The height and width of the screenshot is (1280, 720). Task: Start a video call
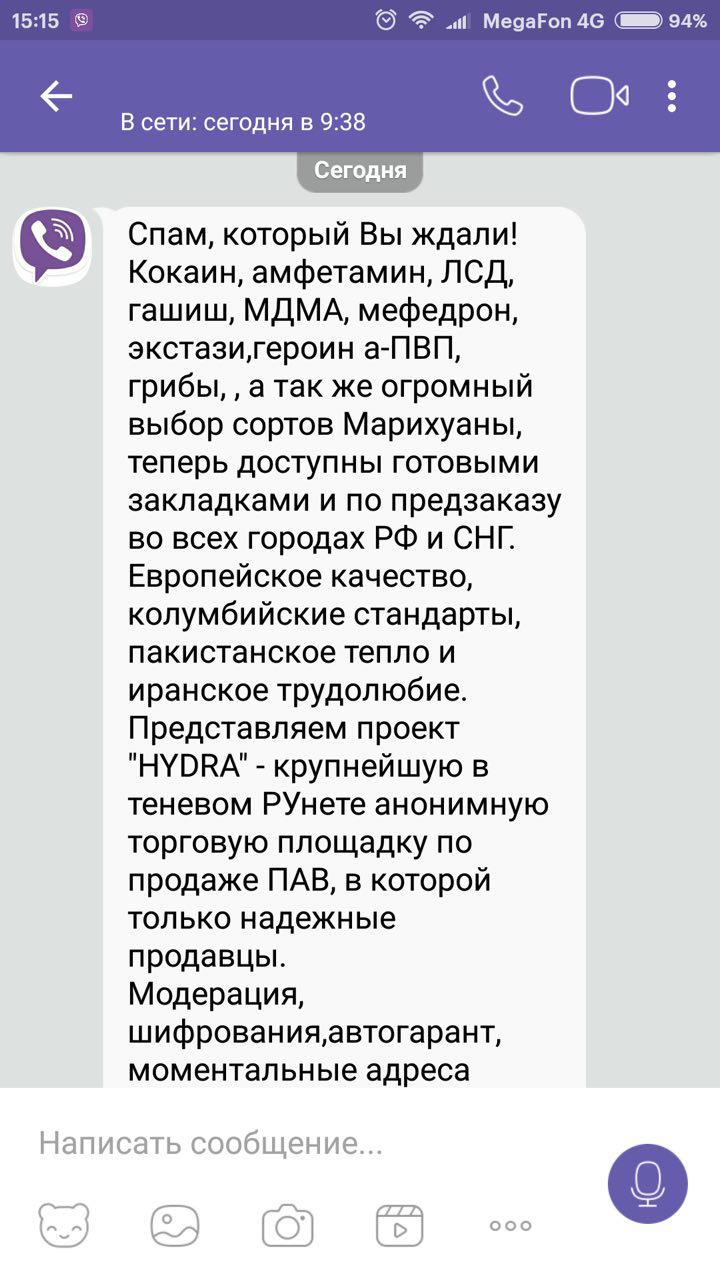pyautogui.click(x=599, y=96)
